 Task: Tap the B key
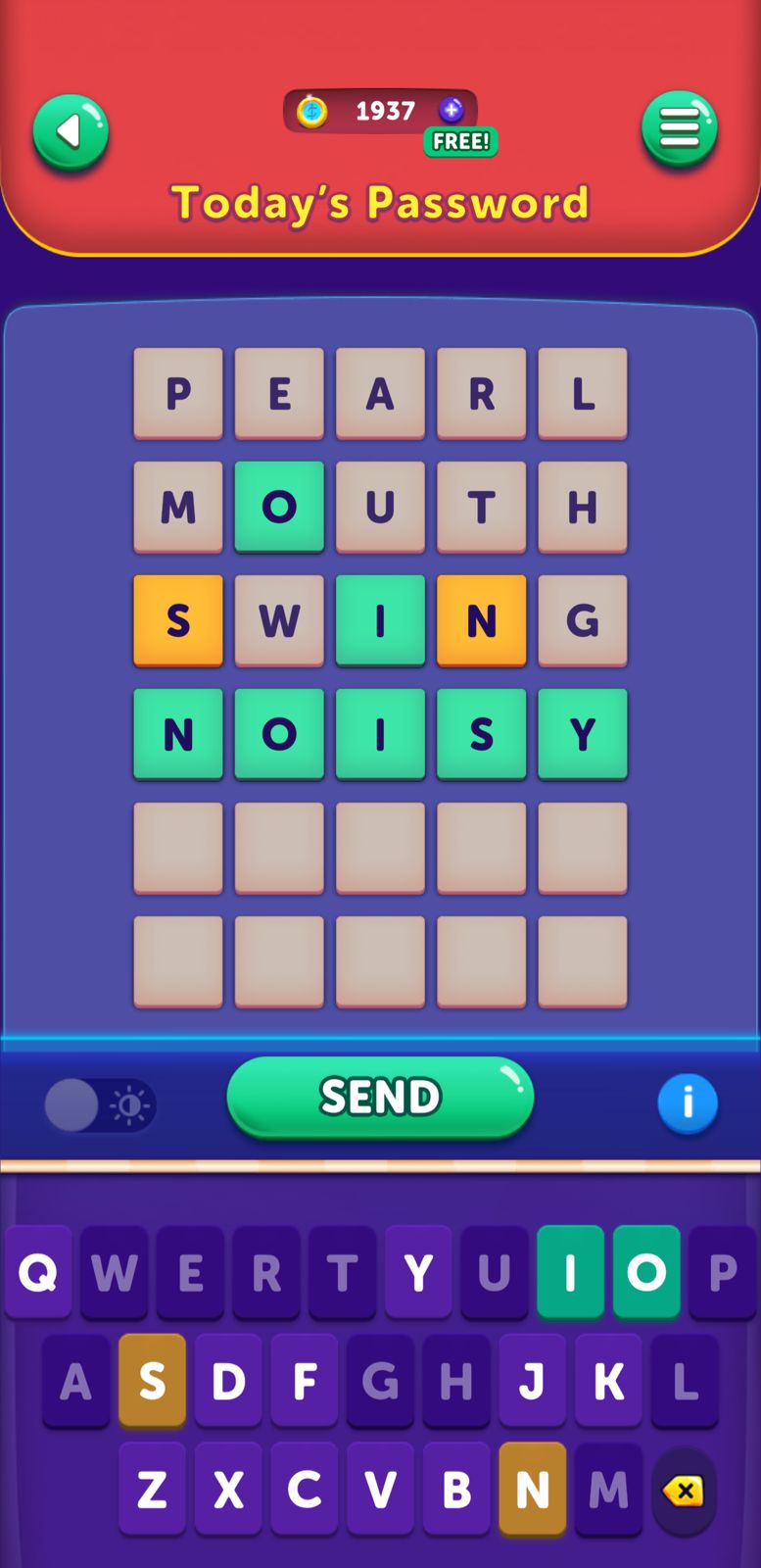[x=456, y=1490]
